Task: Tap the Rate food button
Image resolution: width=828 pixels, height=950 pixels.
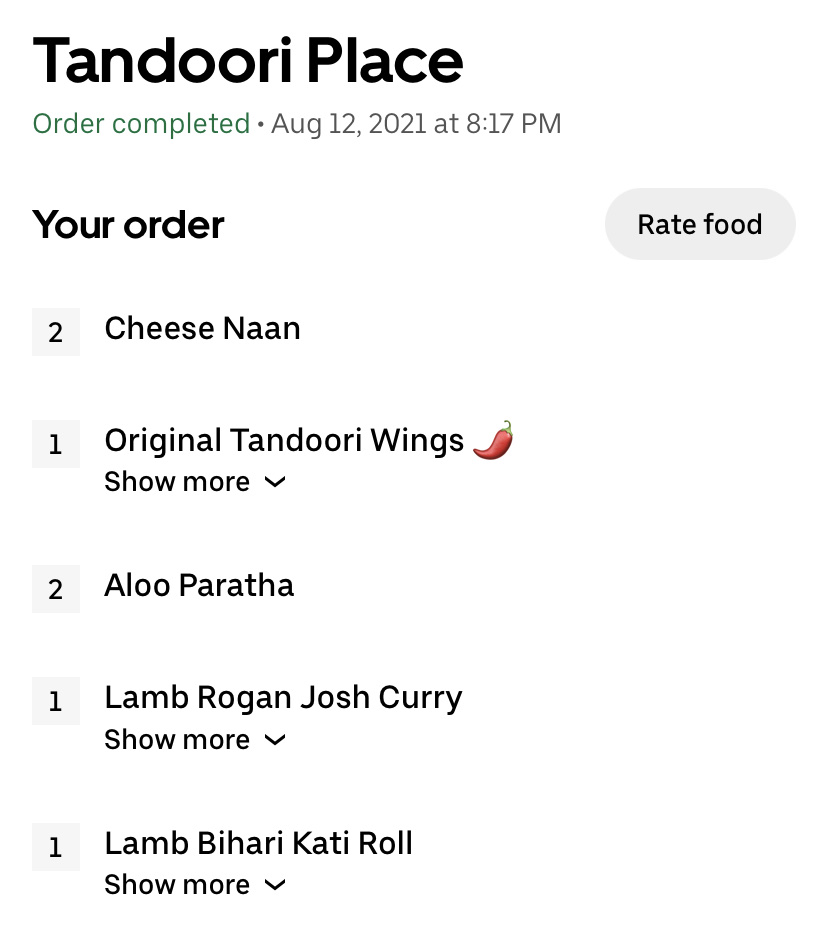Action: pos(699,224)
